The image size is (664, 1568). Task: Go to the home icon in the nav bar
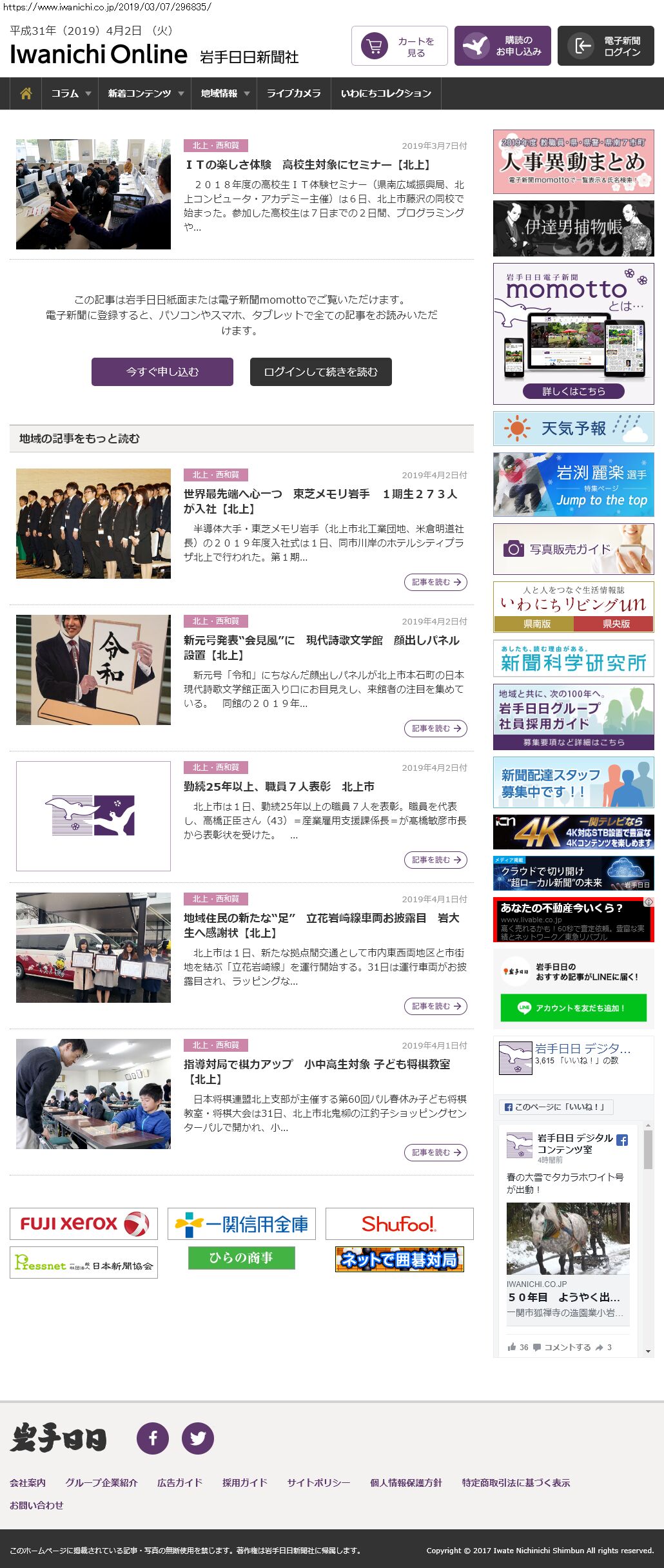pyautogui.click(x=26, y=93)
